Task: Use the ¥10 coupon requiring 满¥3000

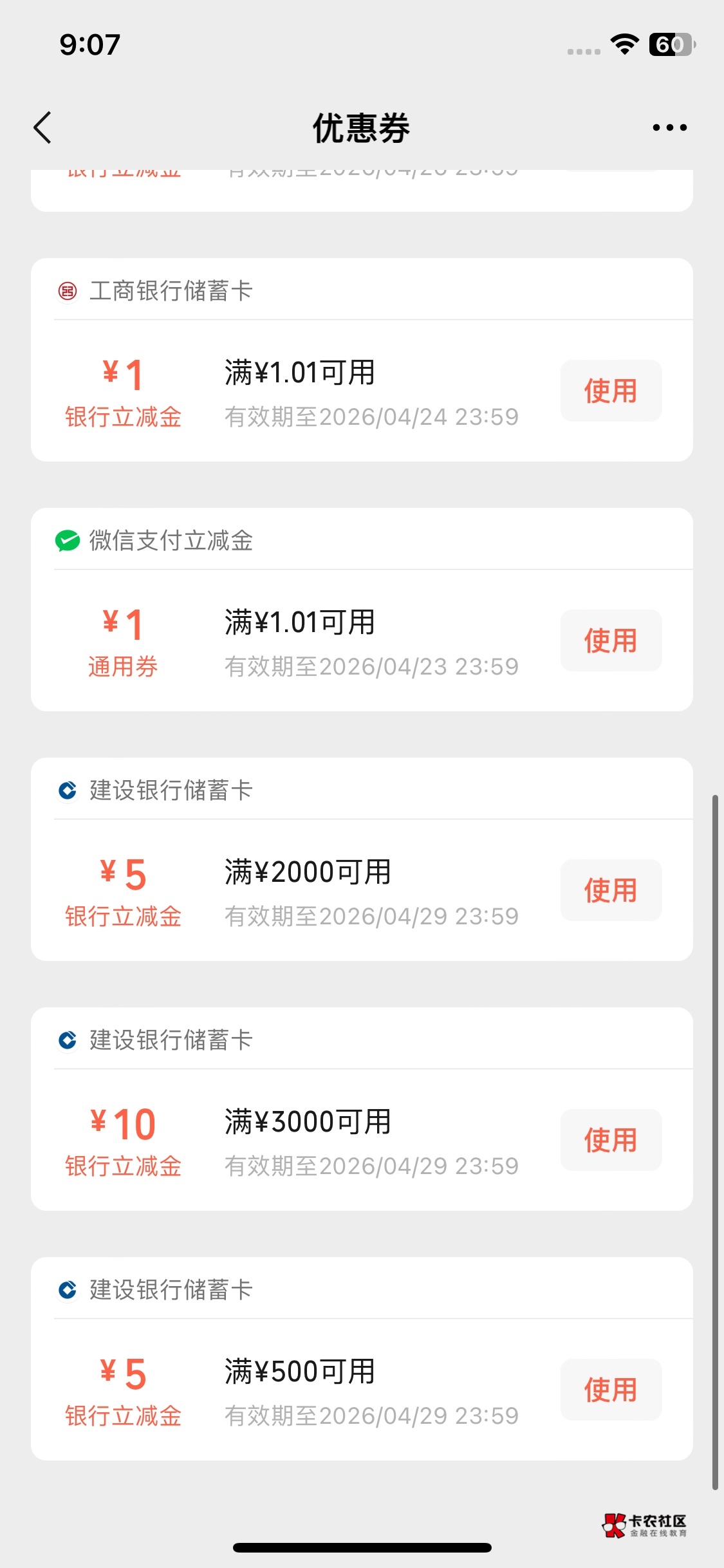Action: 610,1140
